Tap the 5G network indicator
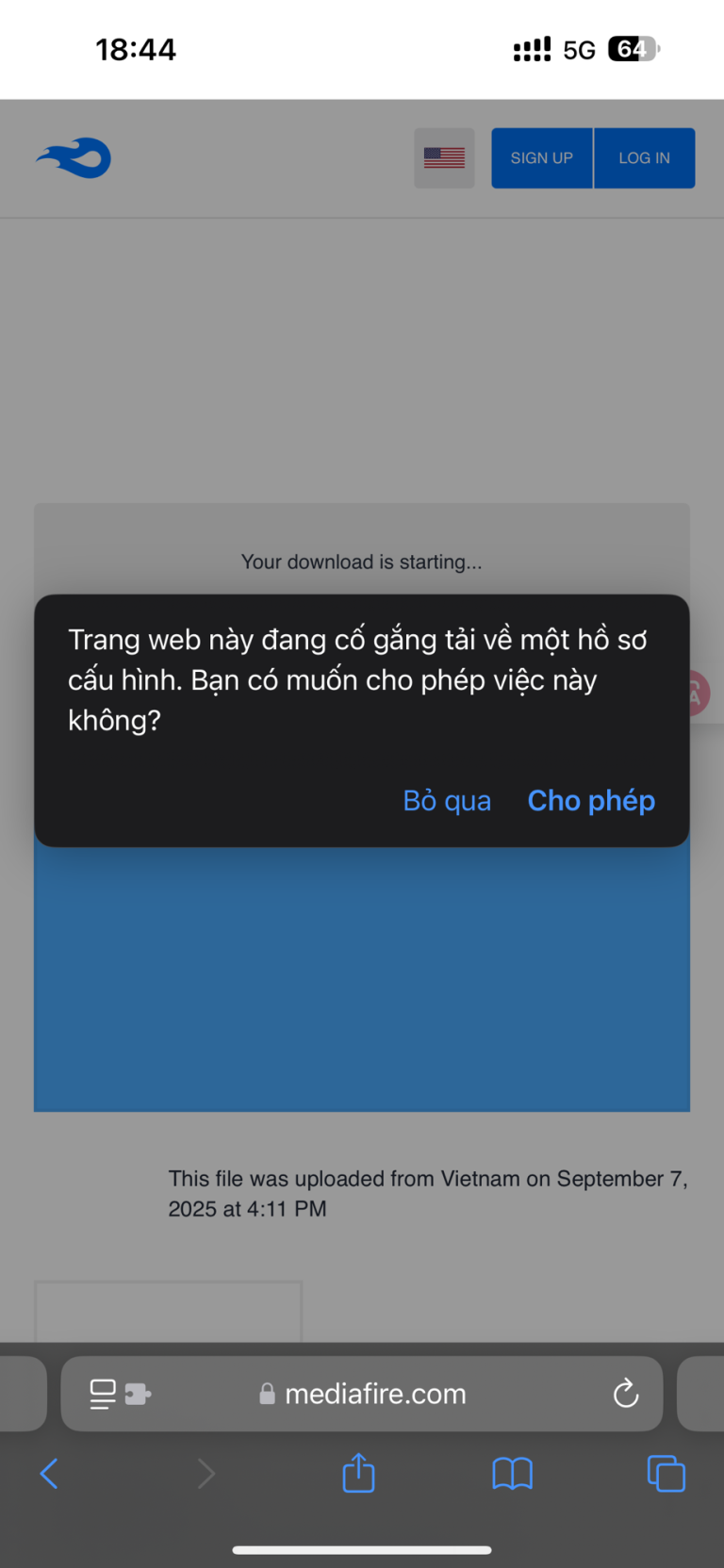The height and width of the screenshot is (1568, 724). point(576,49)
